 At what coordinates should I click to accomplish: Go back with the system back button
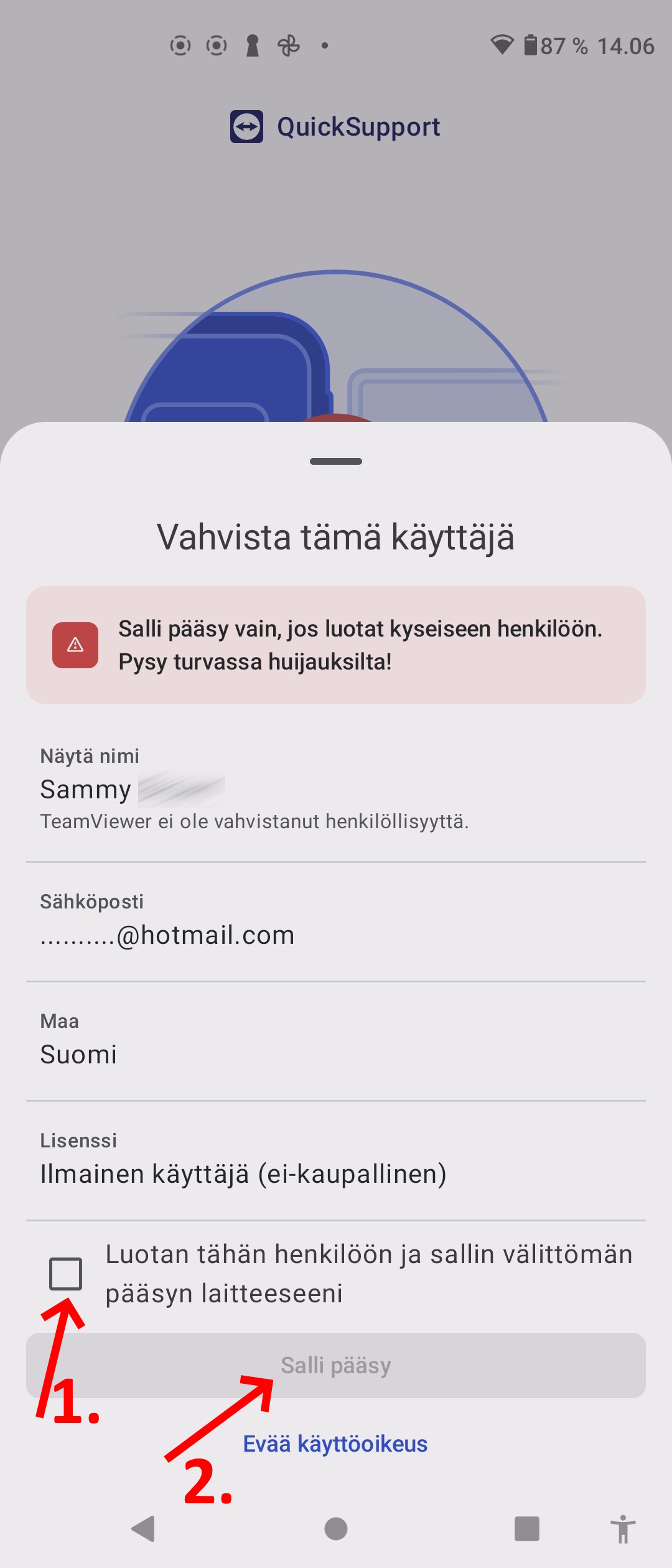[x=144, y=1529]
